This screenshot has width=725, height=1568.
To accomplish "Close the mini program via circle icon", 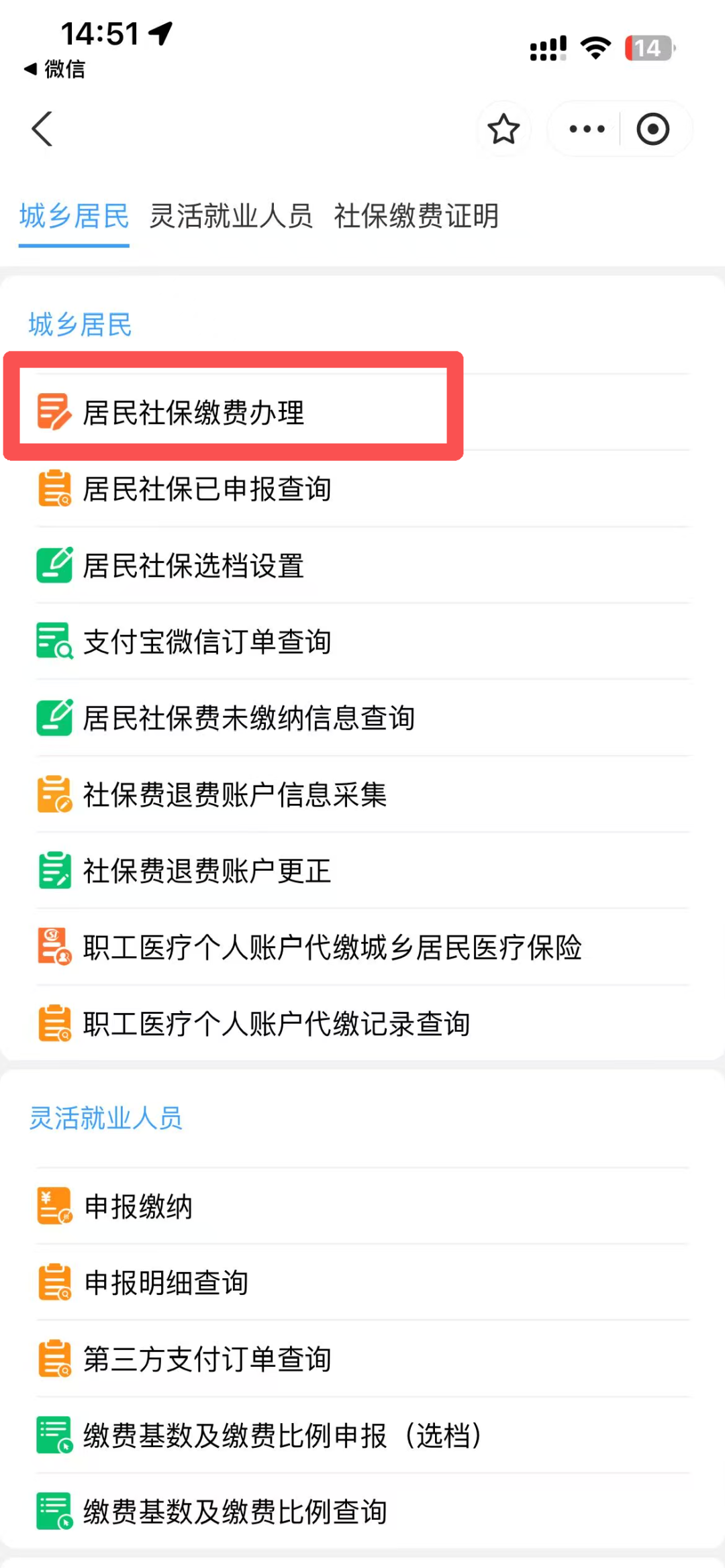I will (653, 129).
